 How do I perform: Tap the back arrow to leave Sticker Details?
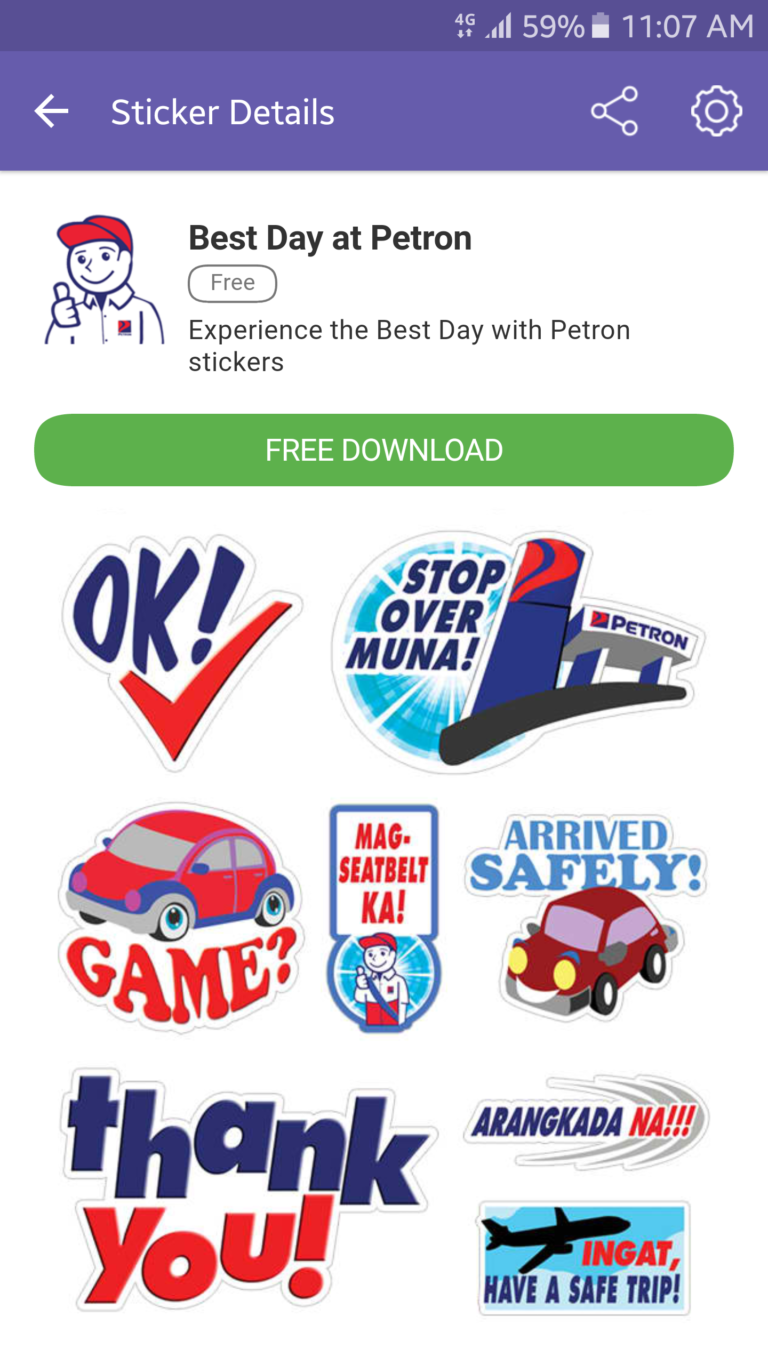pos(51,111)
